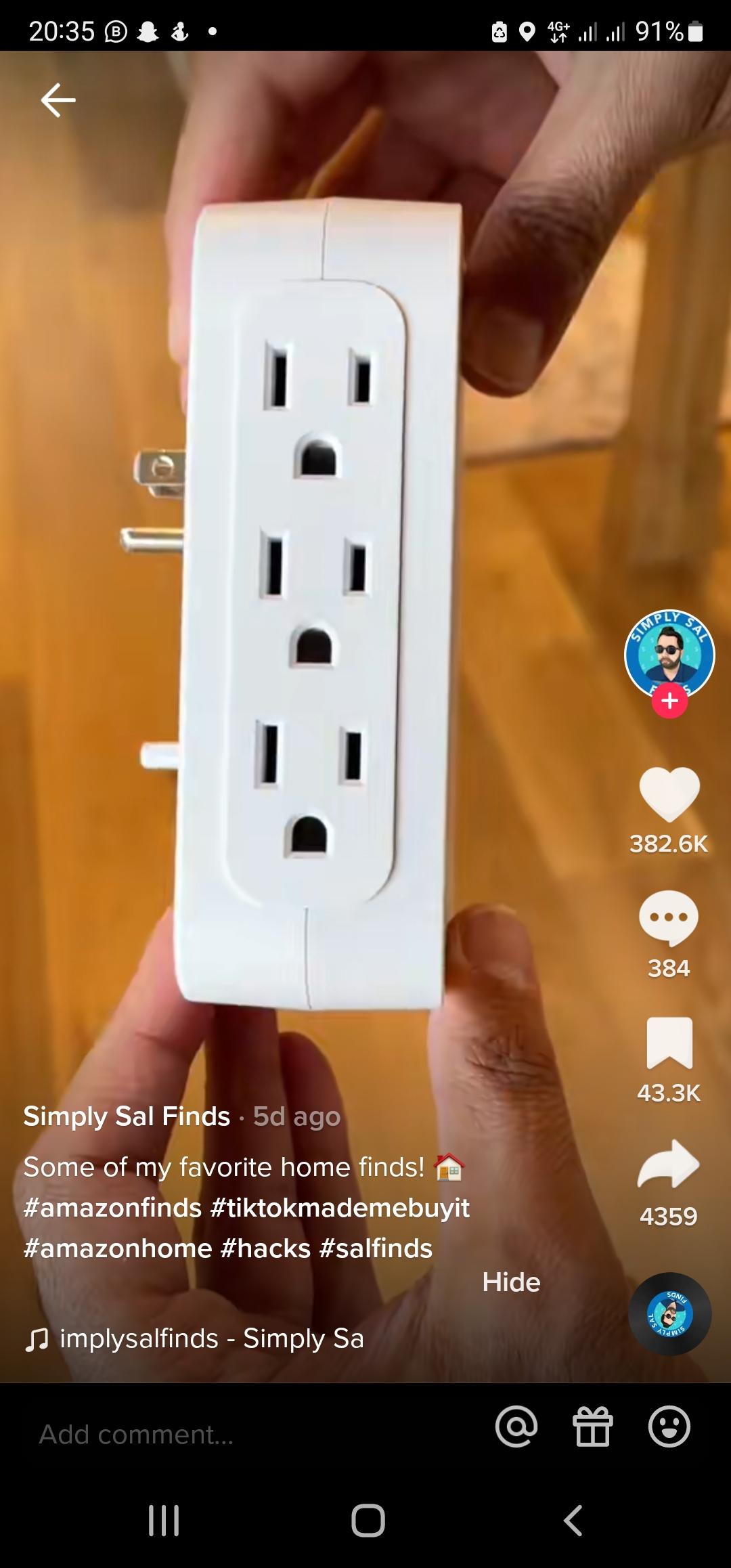Open recent apps from navigation bar

pyautogui.click(x=163, y=1521)
